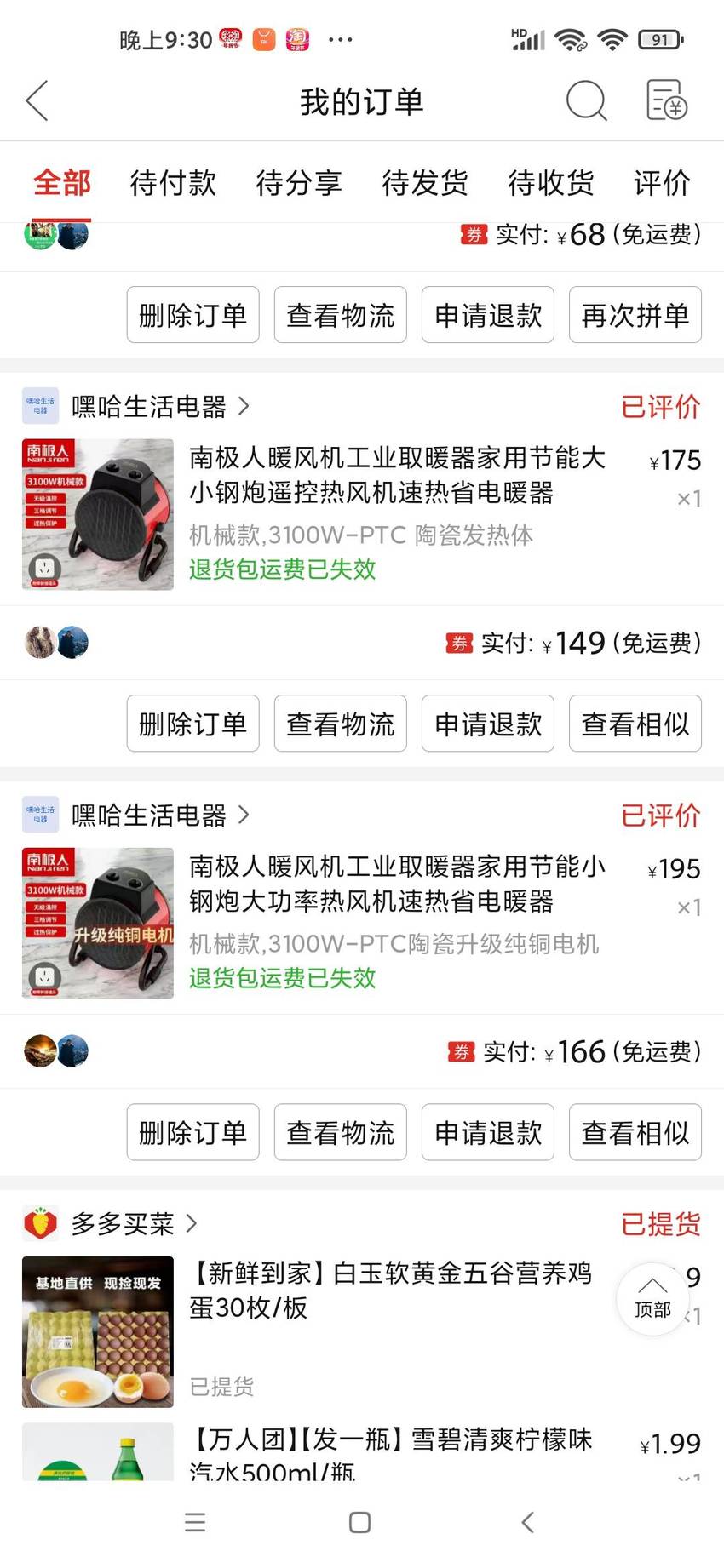The height and width of the screenshot is (1568, 724).
Task: Switch to the 待付款 tab
Action: [173, 182]
